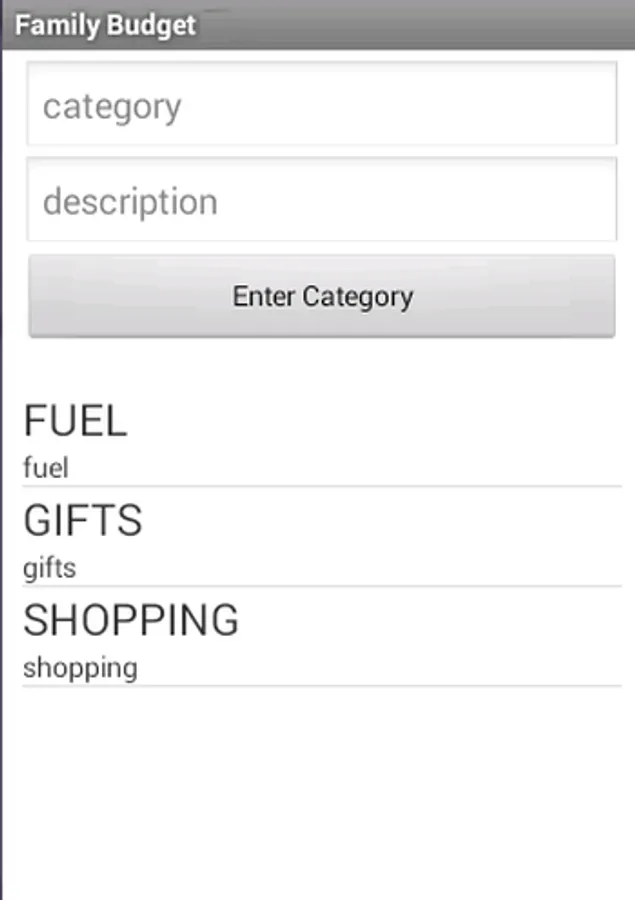635x900 pixels.
Task: Select the GIFTS category entry
Action: tap(321, 538)
